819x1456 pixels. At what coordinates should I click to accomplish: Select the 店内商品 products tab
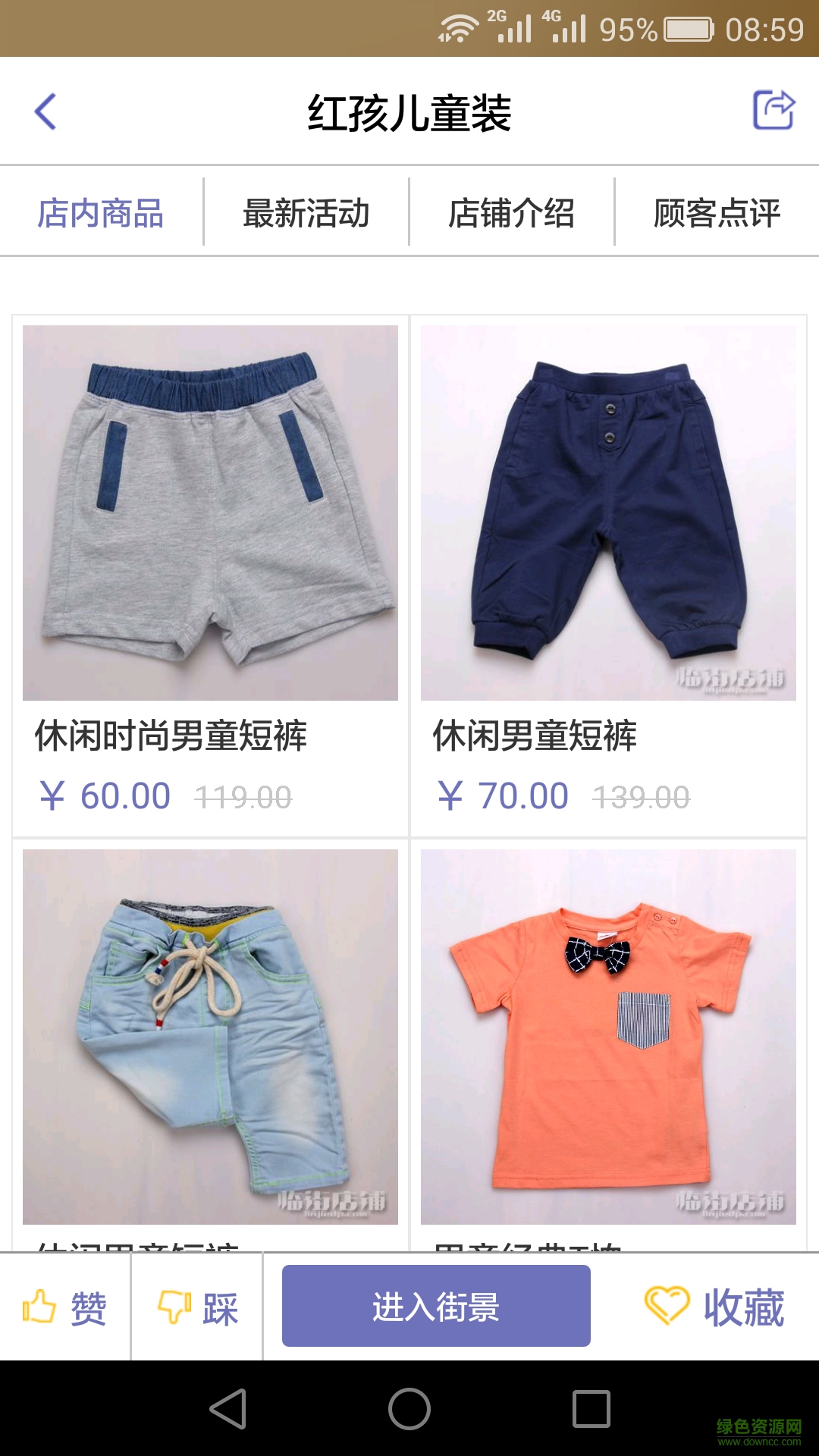click(101, 213)
